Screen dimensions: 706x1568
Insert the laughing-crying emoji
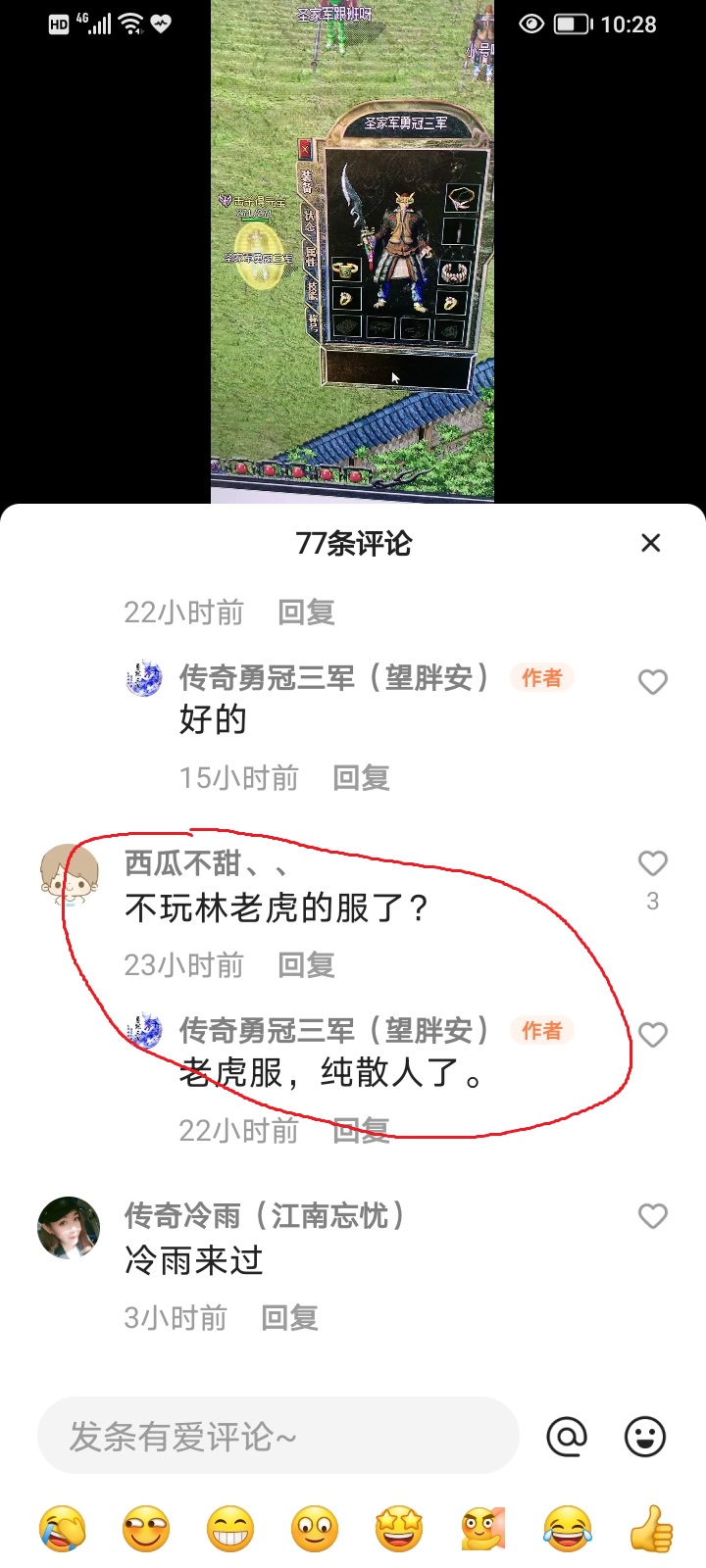coord(567,1529)
